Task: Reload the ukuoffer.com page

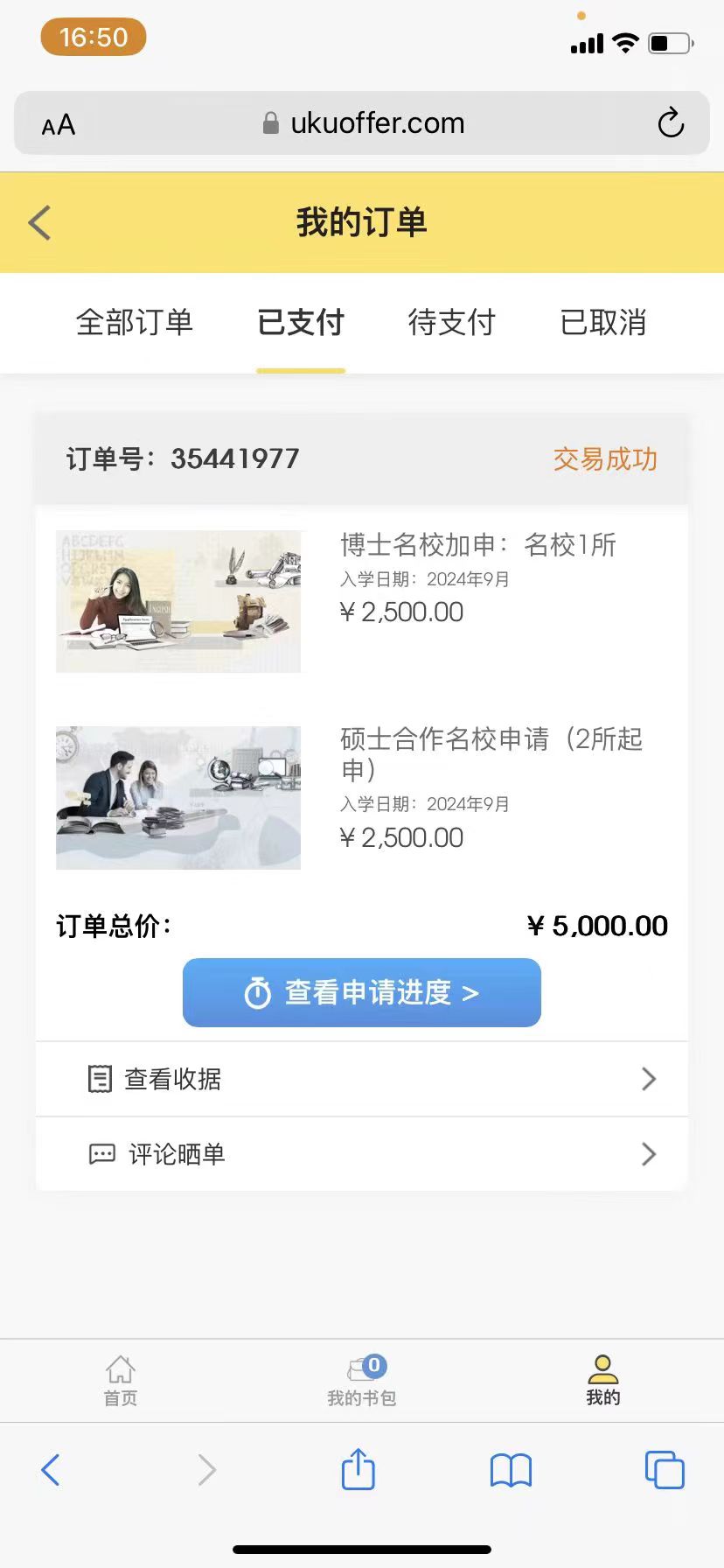Action: pos(671,123)
